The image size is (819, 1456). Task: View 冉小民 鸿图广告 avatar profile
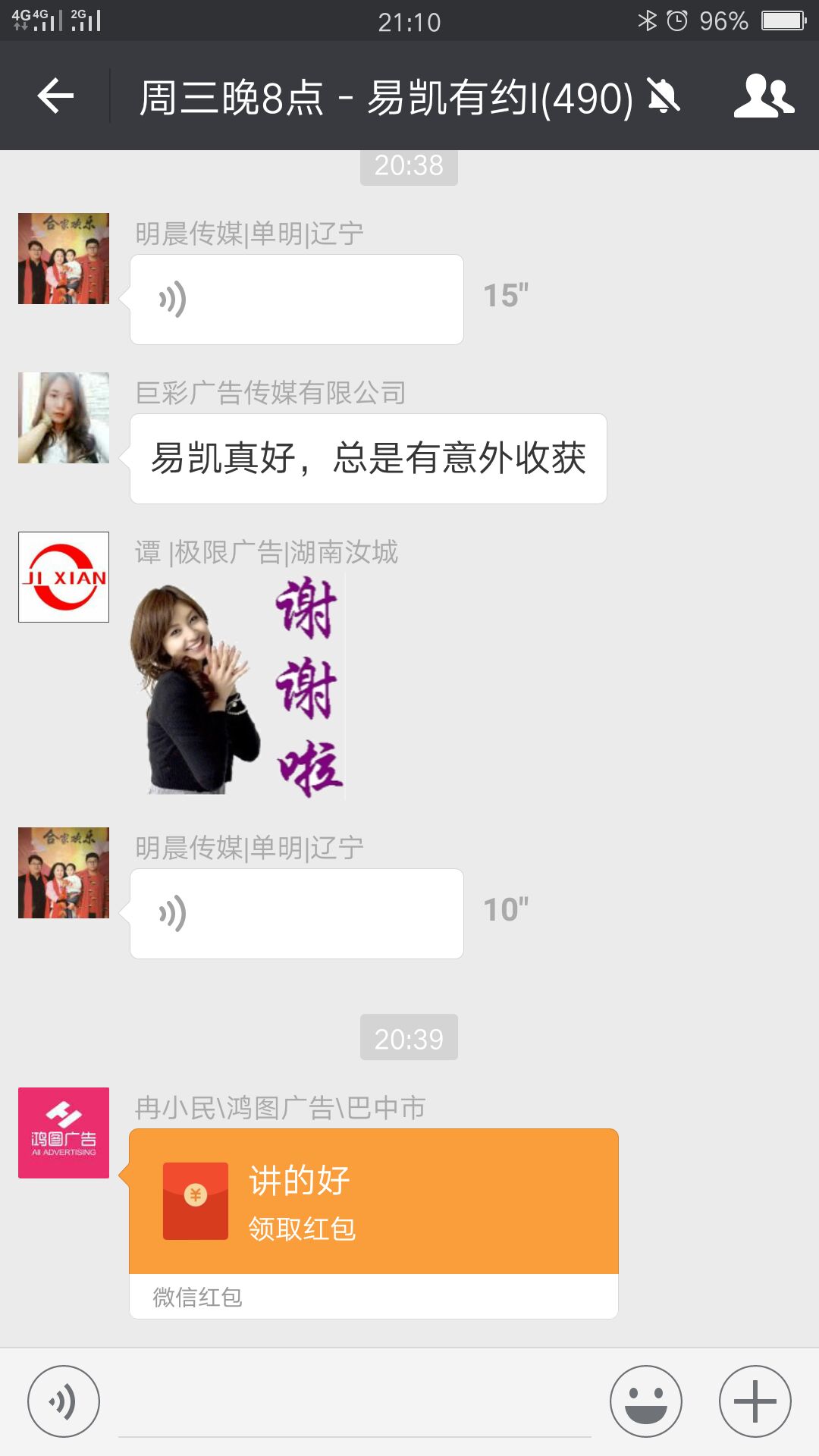click(x=64, y=1133)
